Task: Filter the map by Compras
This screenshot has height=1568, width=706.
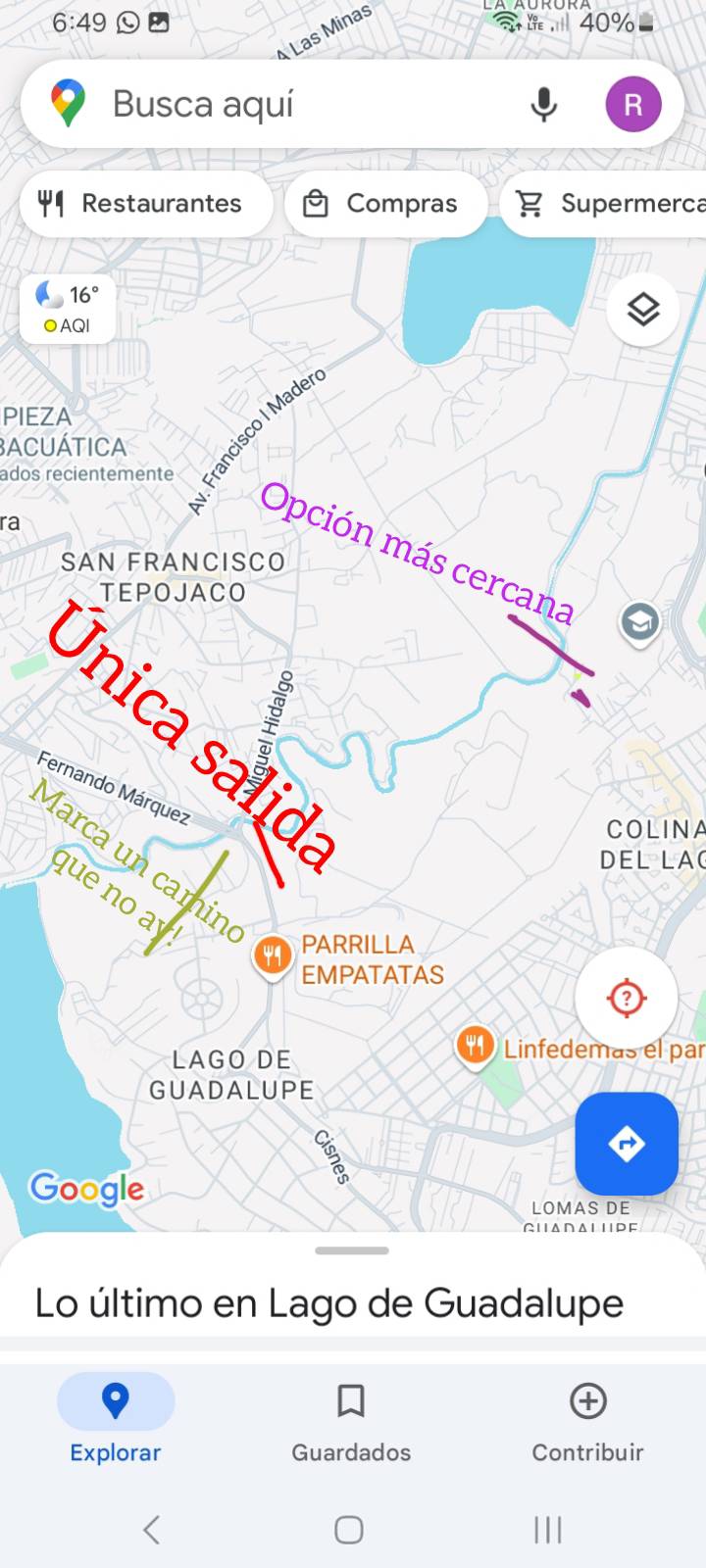Action: pyautogui.click(x=384, y=204)
